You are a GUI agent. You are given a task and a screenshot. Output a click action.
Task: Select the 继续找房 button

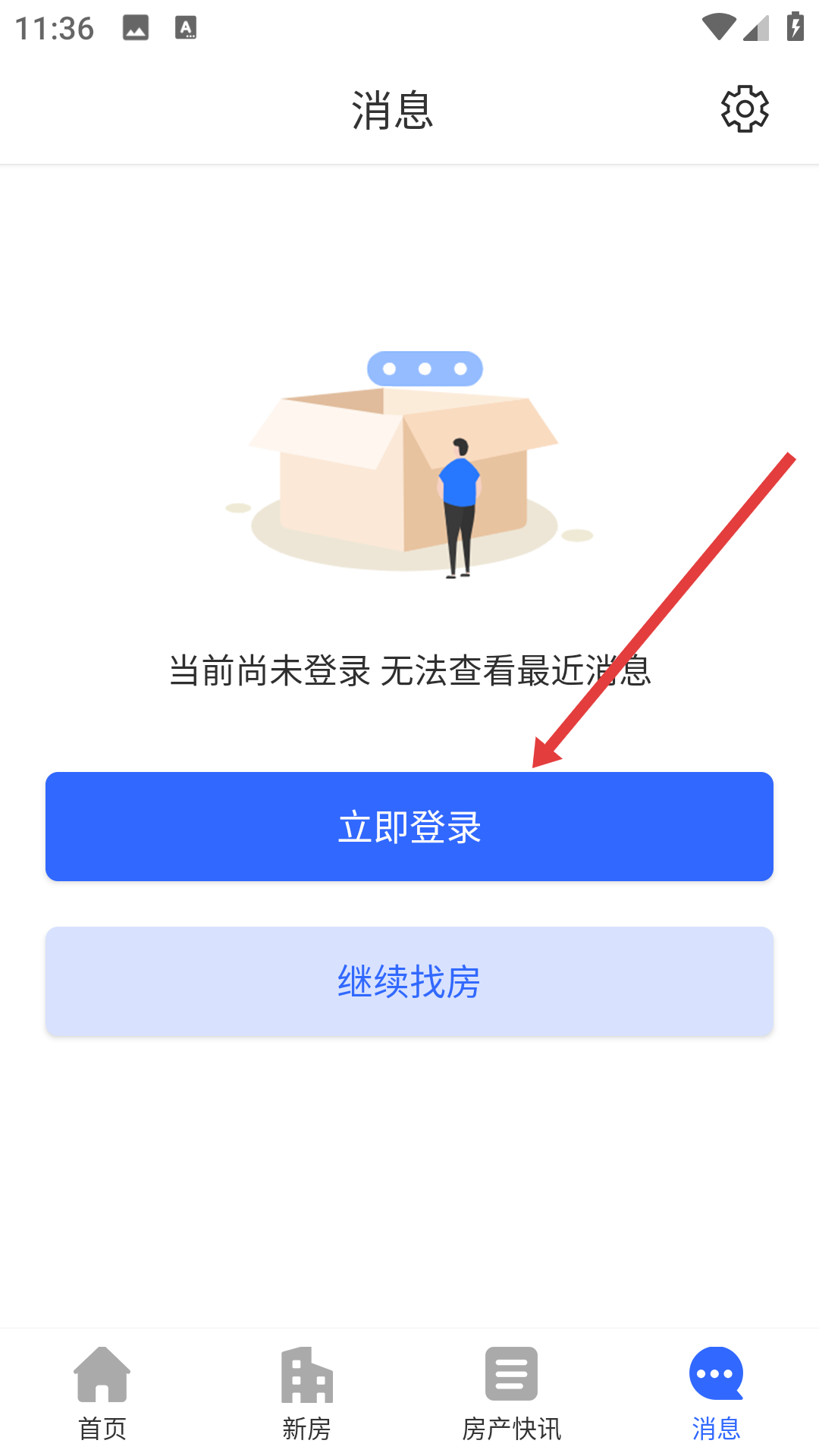click(409, 981)
